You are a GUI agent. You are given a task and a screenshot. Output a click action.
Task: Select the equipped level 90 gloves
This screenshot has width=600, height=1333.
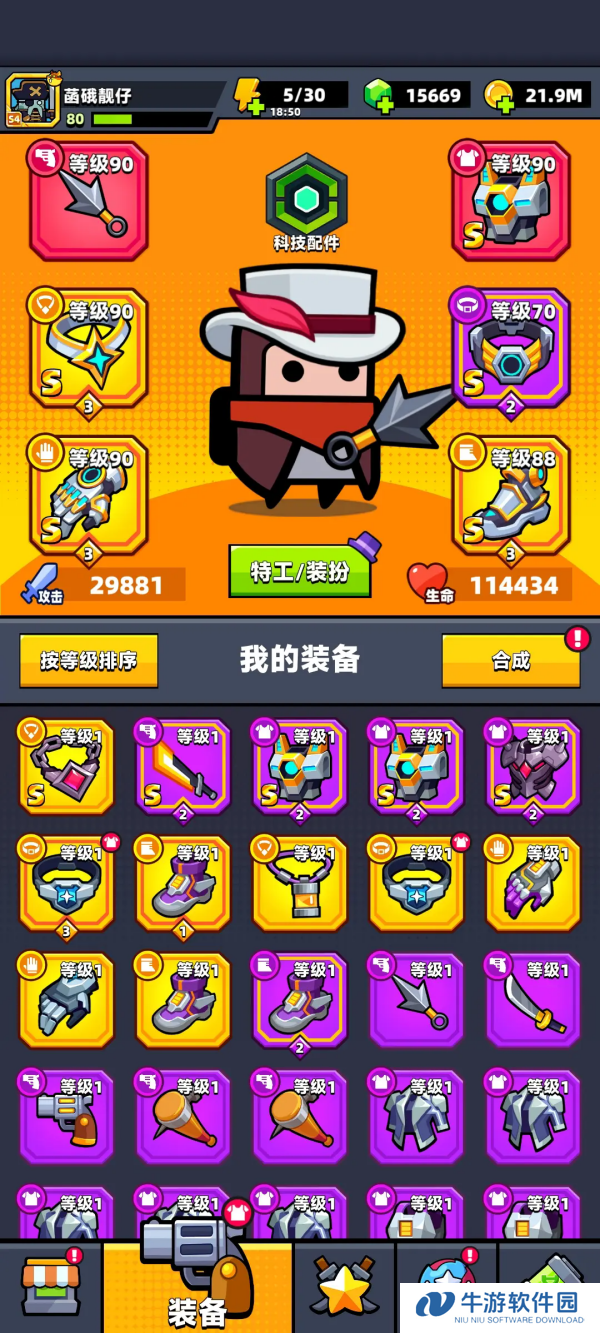pos(89,496)
